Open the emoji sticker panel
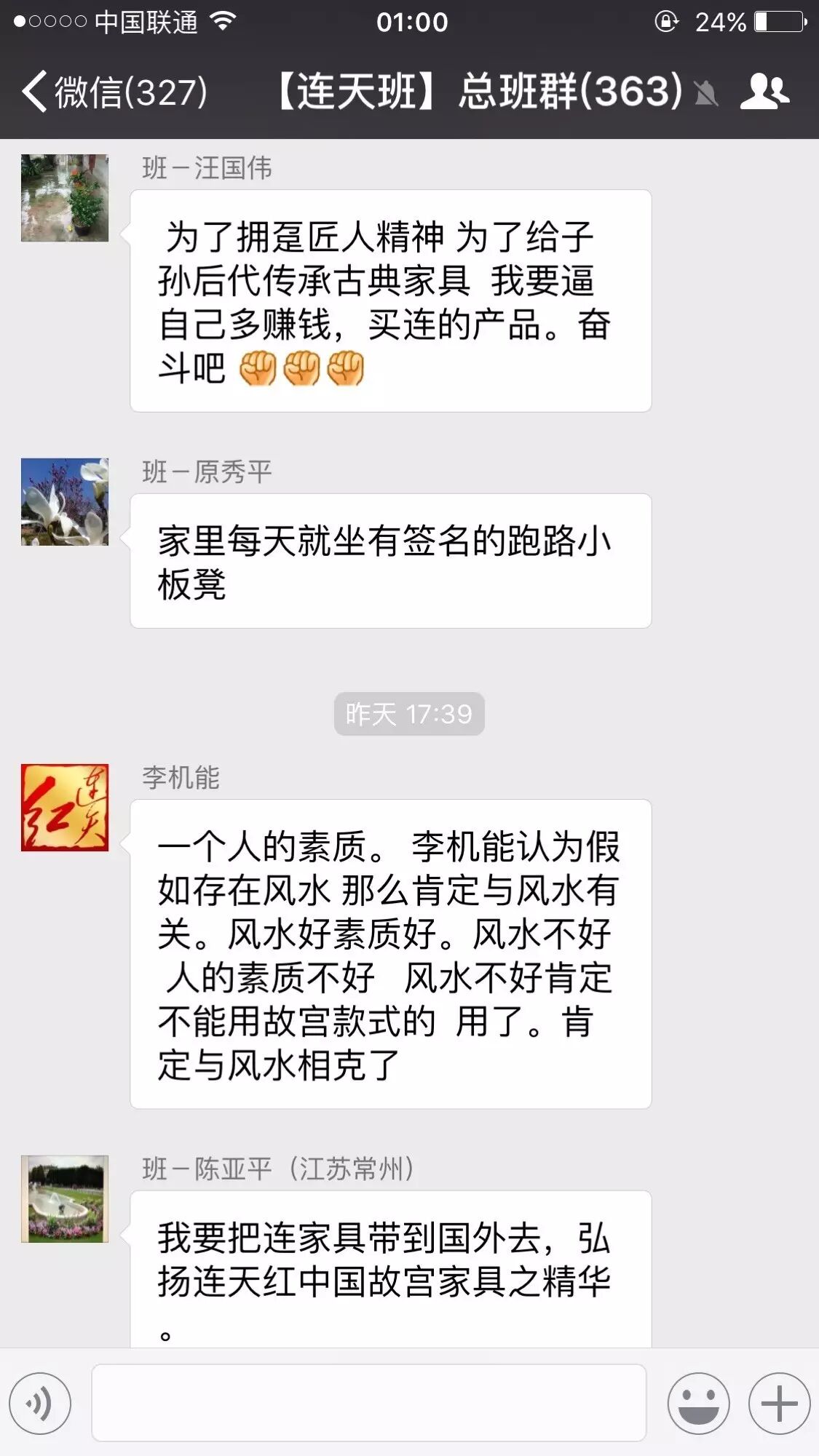 [x=698, y=1403]
